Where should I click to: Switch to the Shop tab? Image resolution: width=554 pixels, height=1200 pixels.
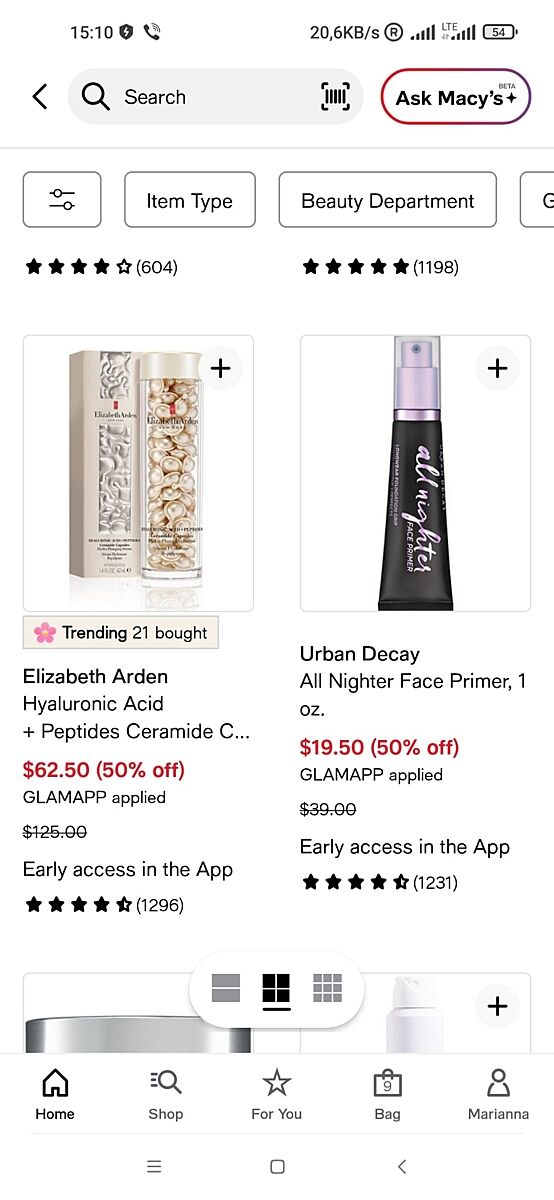pos(166,1094)
